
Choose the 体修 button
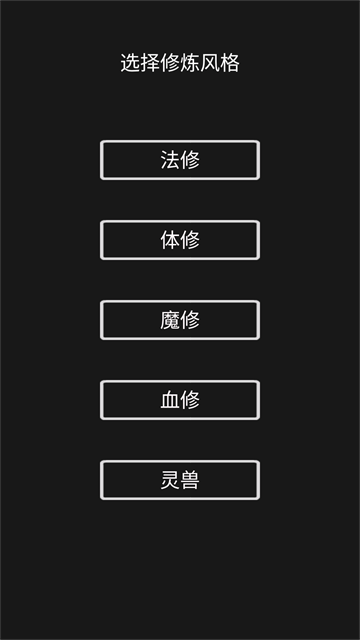[x=180, y=240]
